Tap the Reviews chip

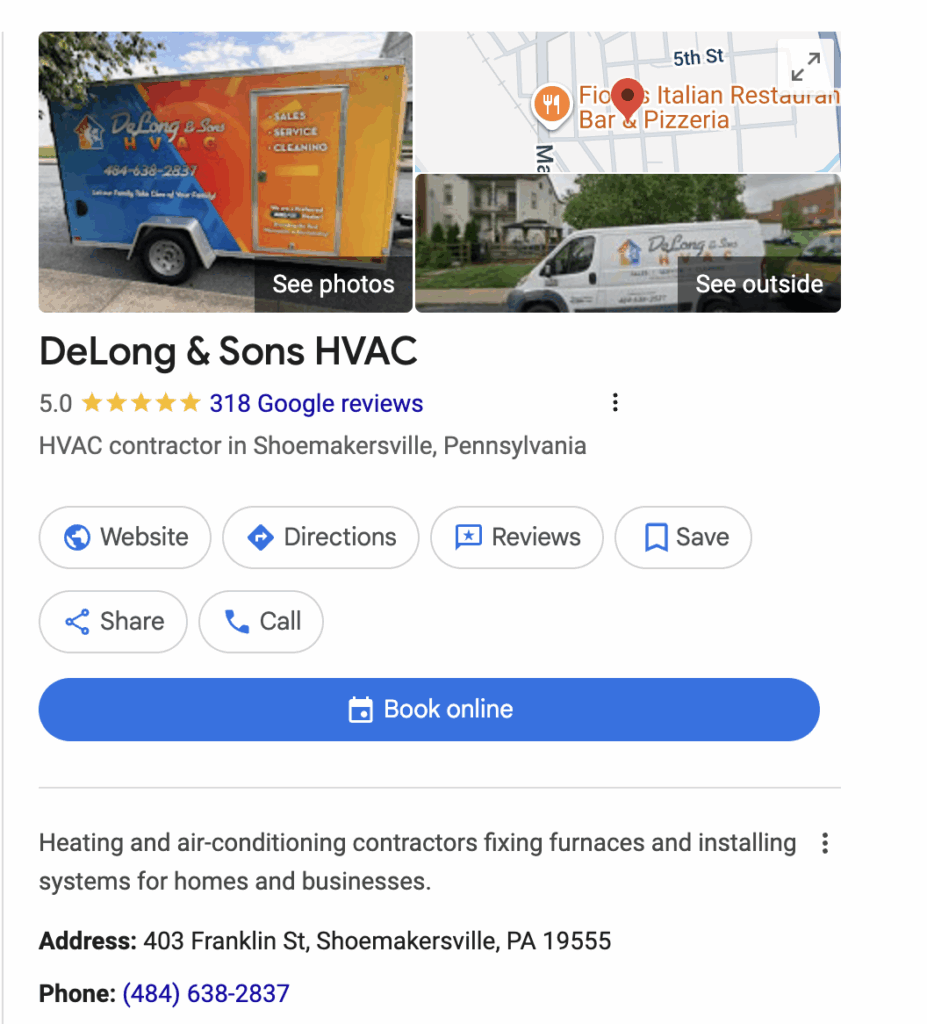[516, 538]
